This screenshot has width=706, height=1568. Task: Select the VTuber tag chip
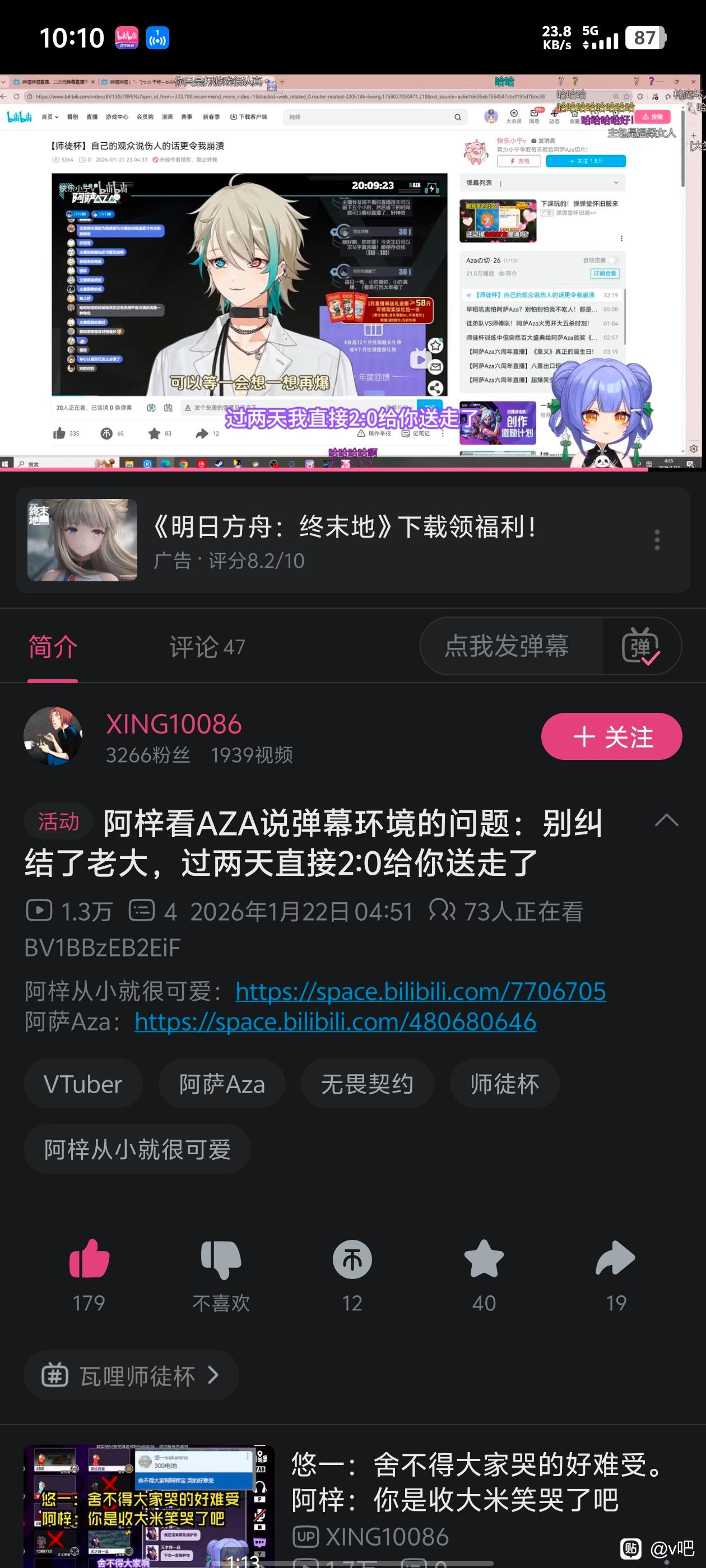pyautogui.click(x=83, y=1084)
